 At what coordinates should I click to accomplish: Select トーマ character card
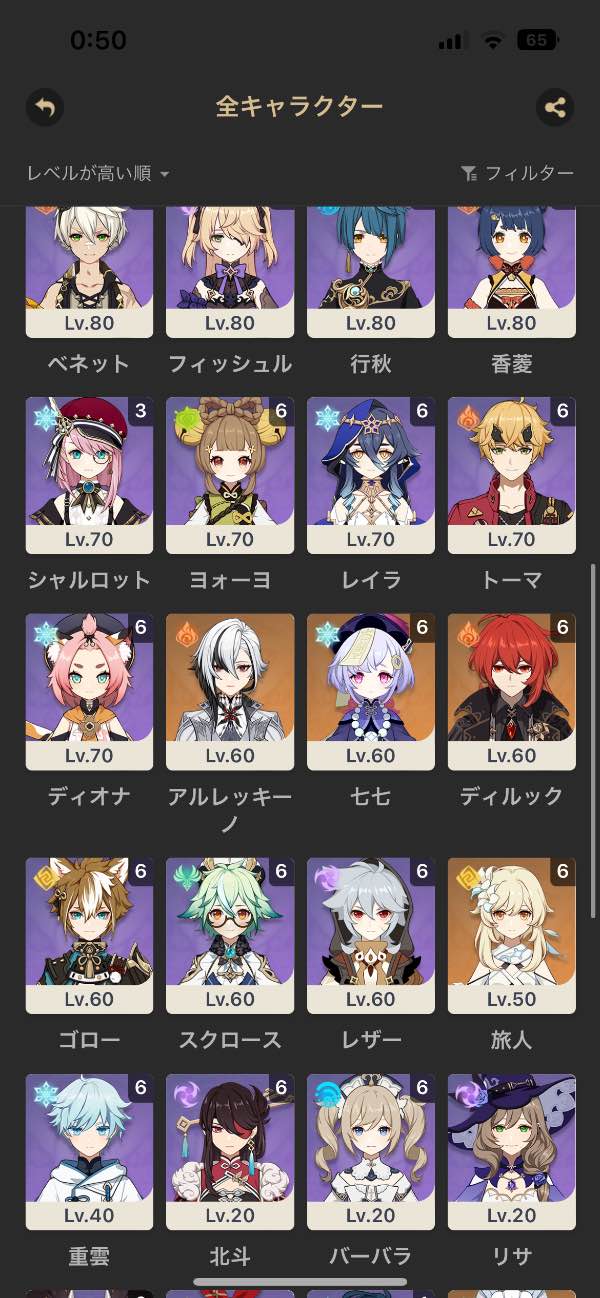coord(512,475)
